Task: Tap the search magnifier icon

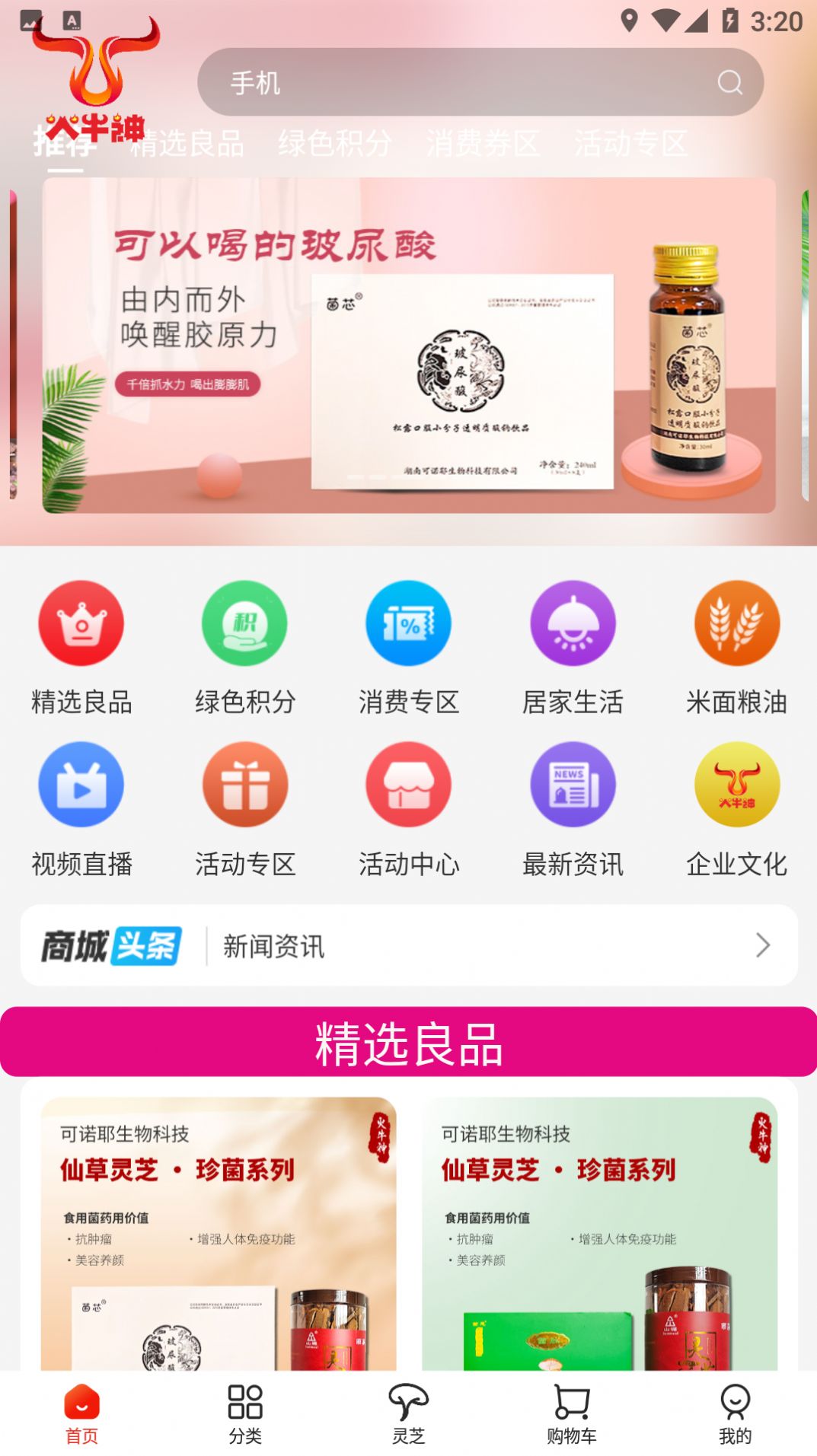Action: 729,82
